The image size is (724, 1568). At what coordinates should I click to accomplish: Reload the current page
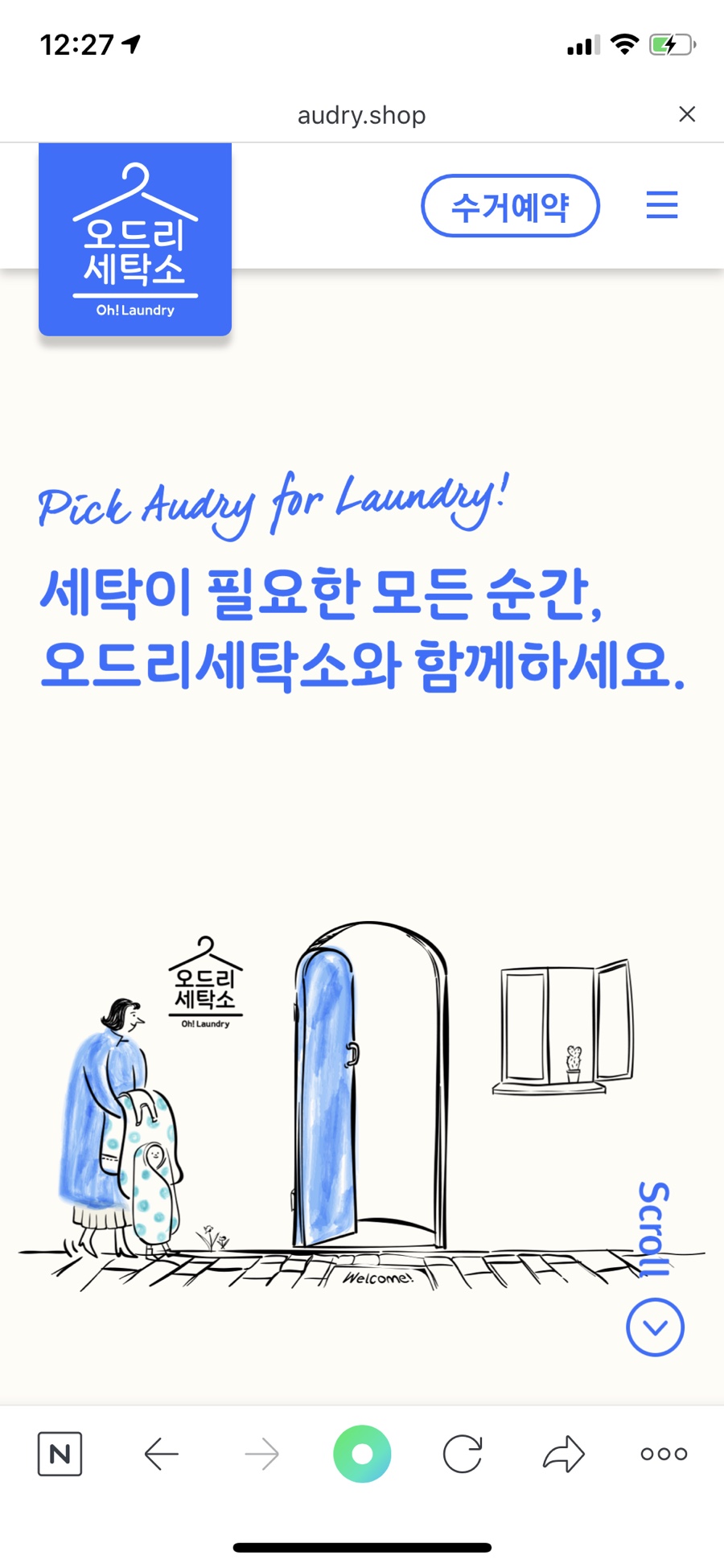[463, 1453]
